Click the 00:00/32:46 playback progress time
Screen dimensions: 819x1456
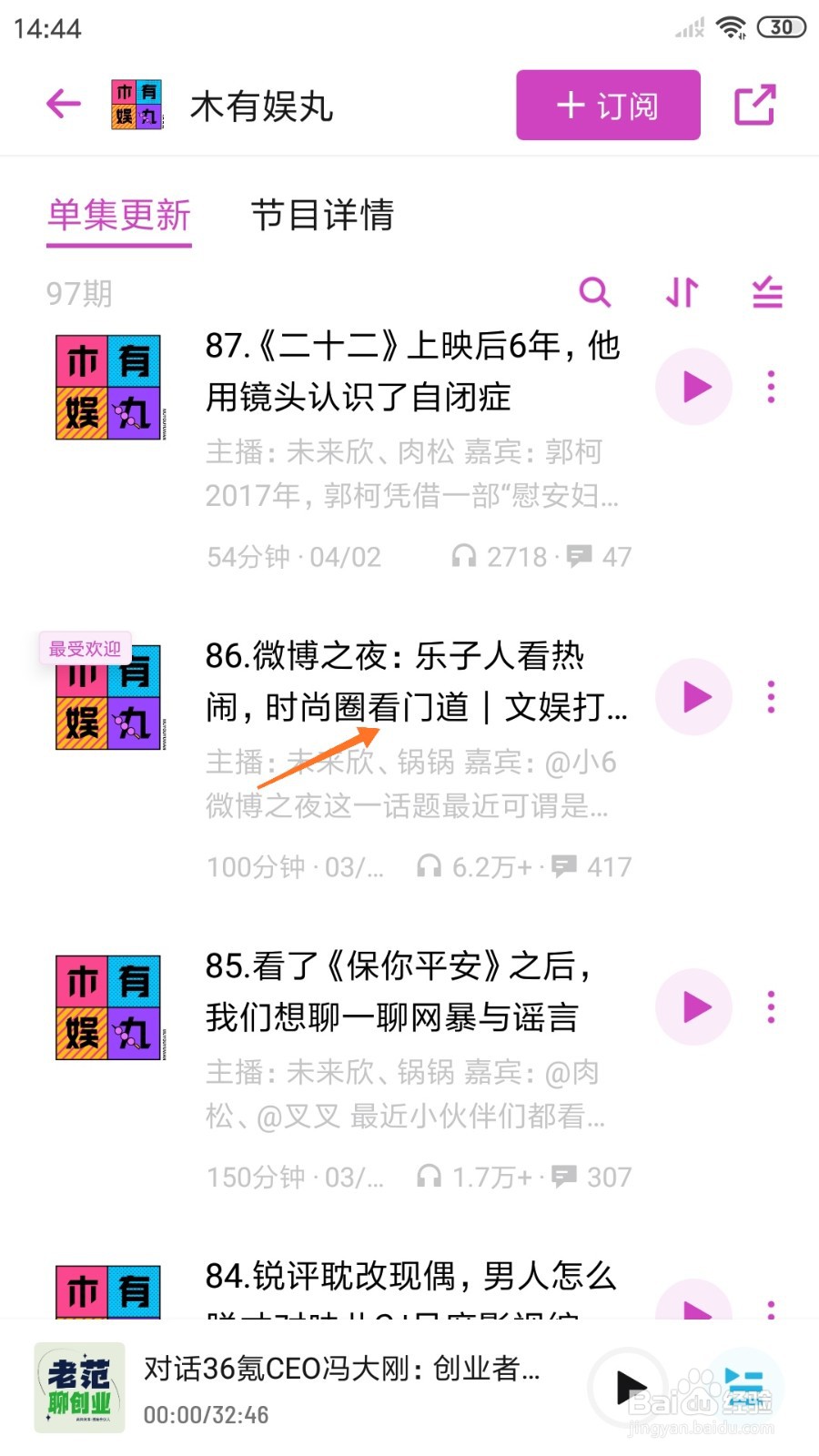tap(204, 1414)
